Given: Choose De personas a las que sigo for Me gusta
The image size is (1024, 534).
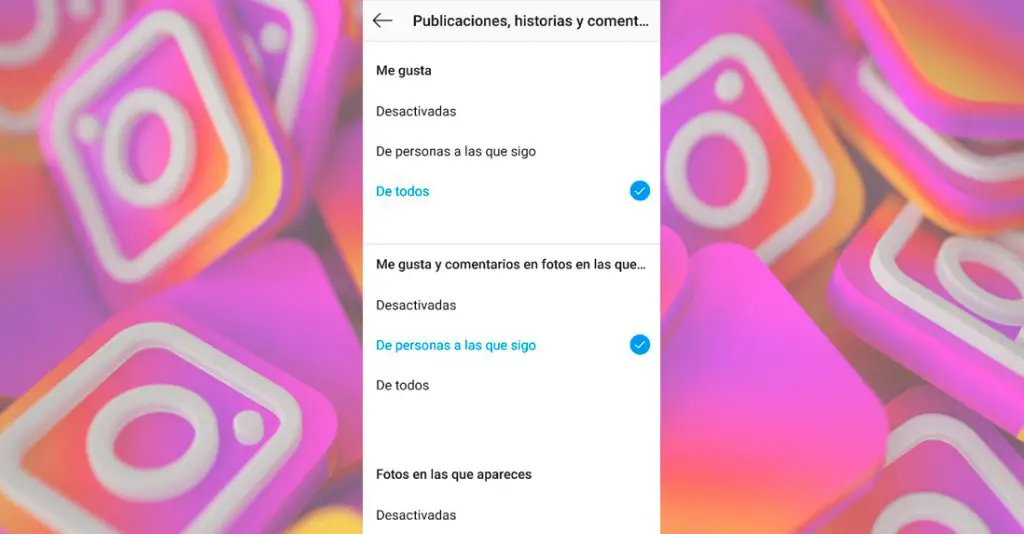Looking at the screenshot, I should 456,151.
